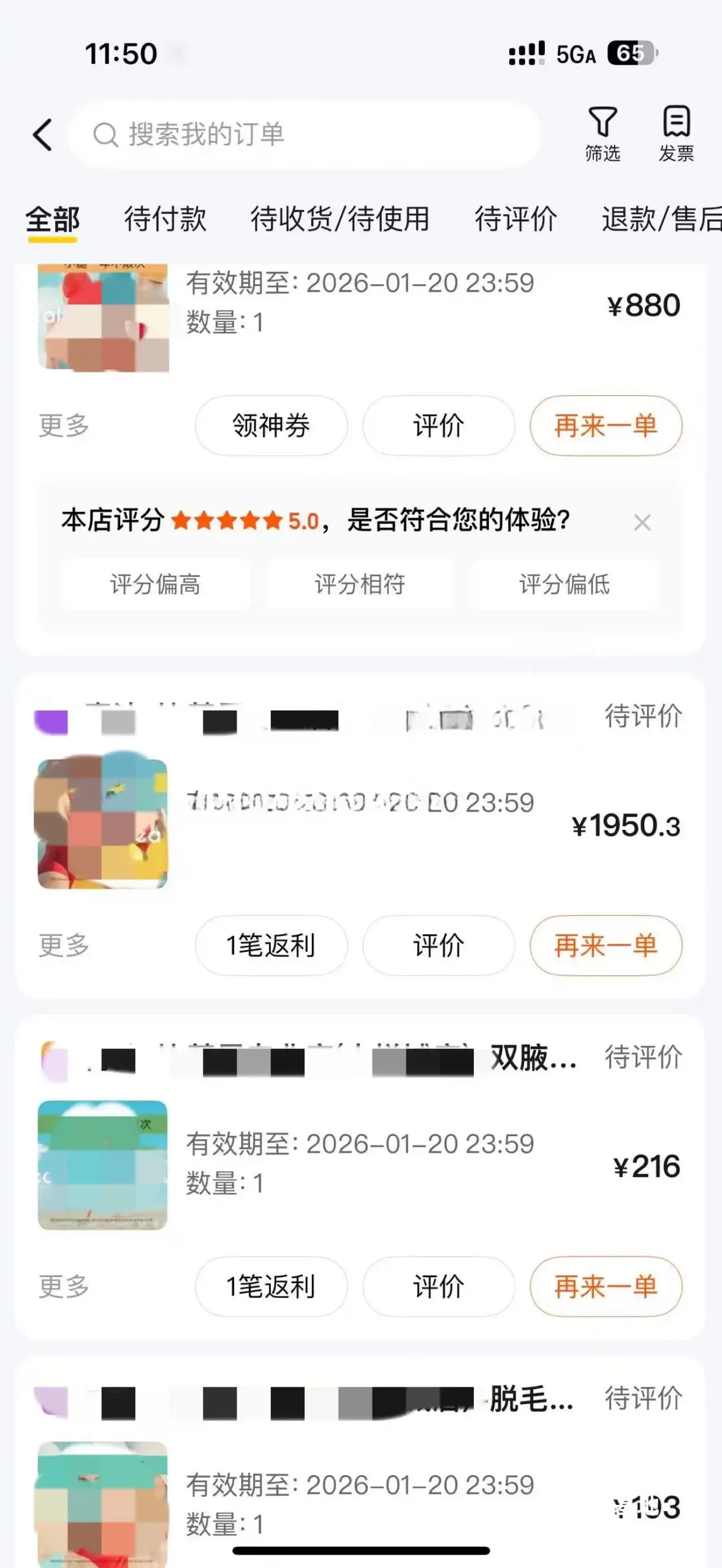722x1568 pixels.
Task: Tap 再来一单 on the ¥216 order
Action: pyautogui.click(x=606, y=1286)
